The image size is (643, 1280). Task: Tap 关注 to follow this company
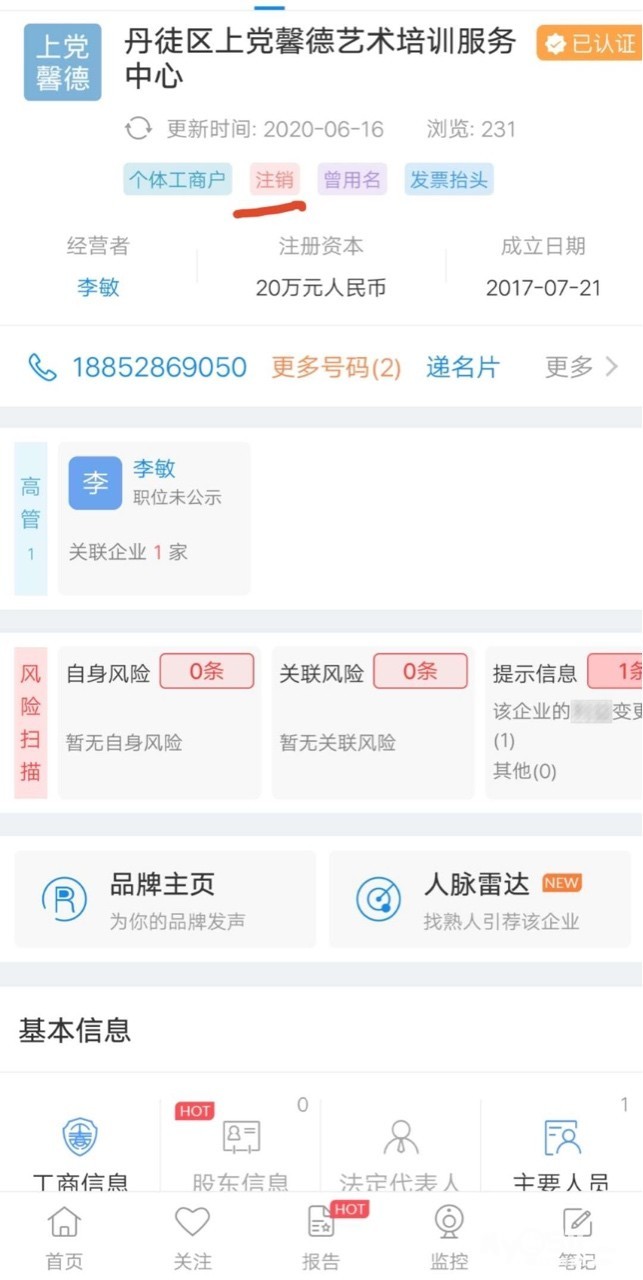[192, 1238]
